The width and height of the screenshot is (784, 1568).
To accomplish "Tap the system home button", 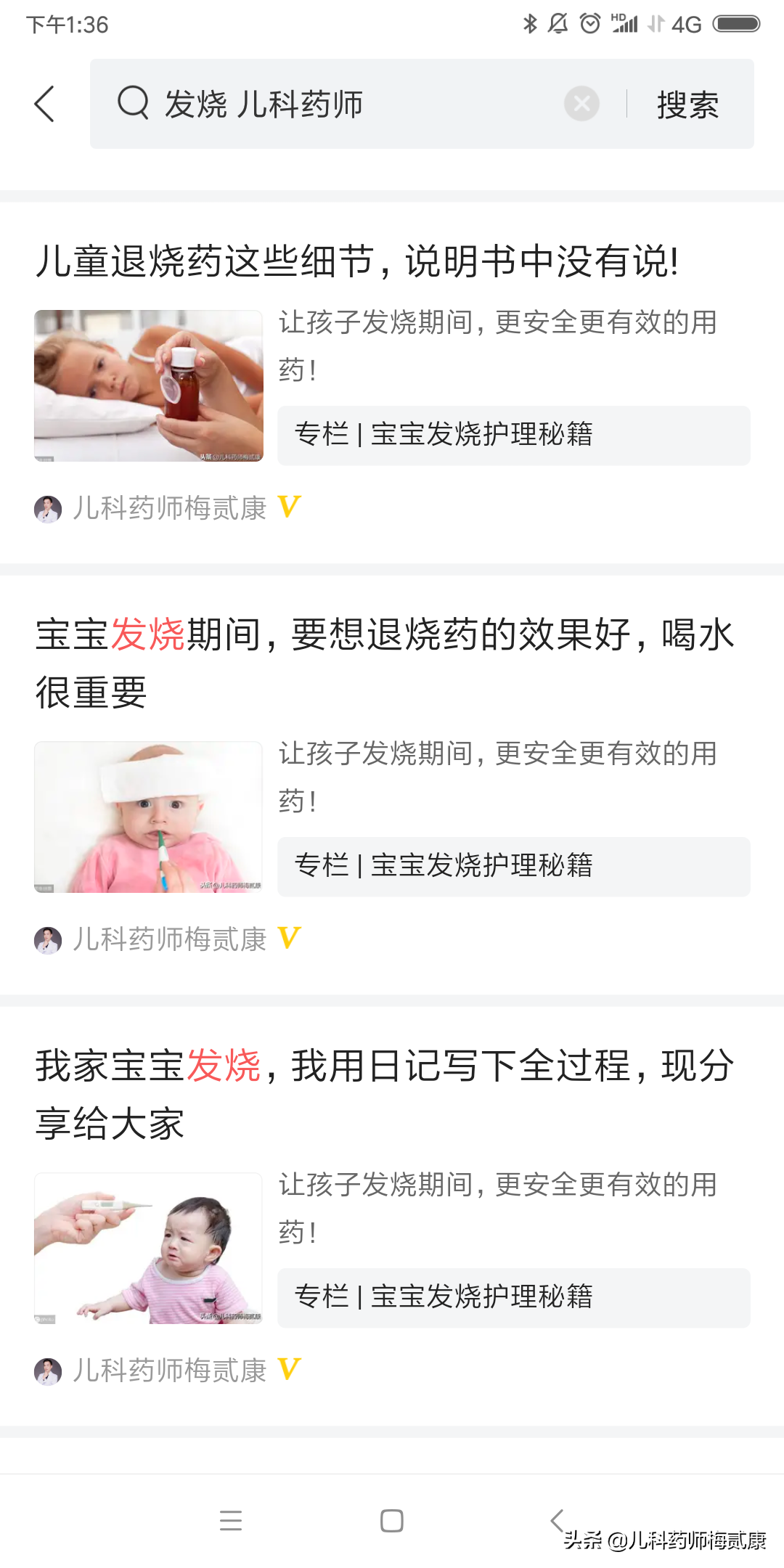I will click(392, 1520).
